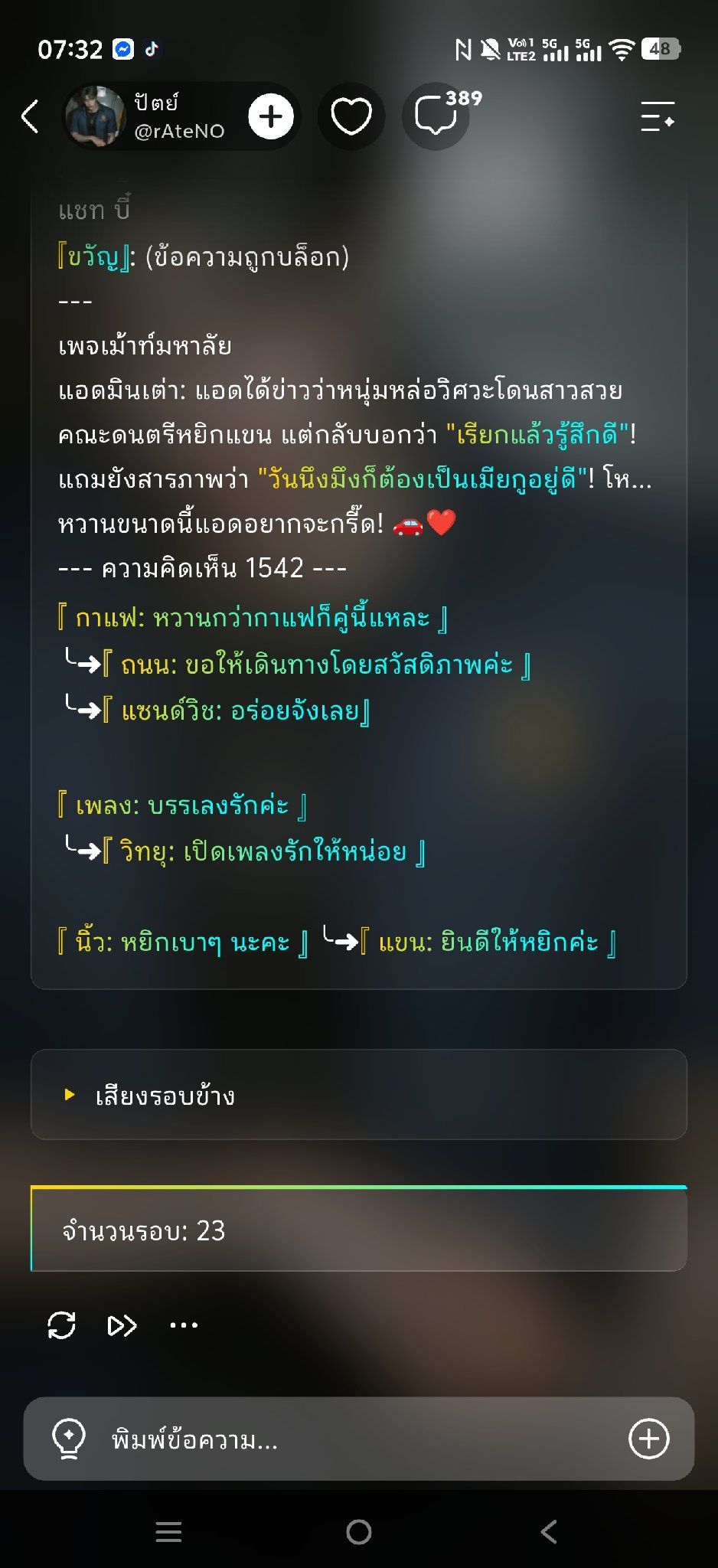Open the three-dot message options
Image resolution: width=718 pixels, height=1568 pixels.
(x=184, y=1325)
